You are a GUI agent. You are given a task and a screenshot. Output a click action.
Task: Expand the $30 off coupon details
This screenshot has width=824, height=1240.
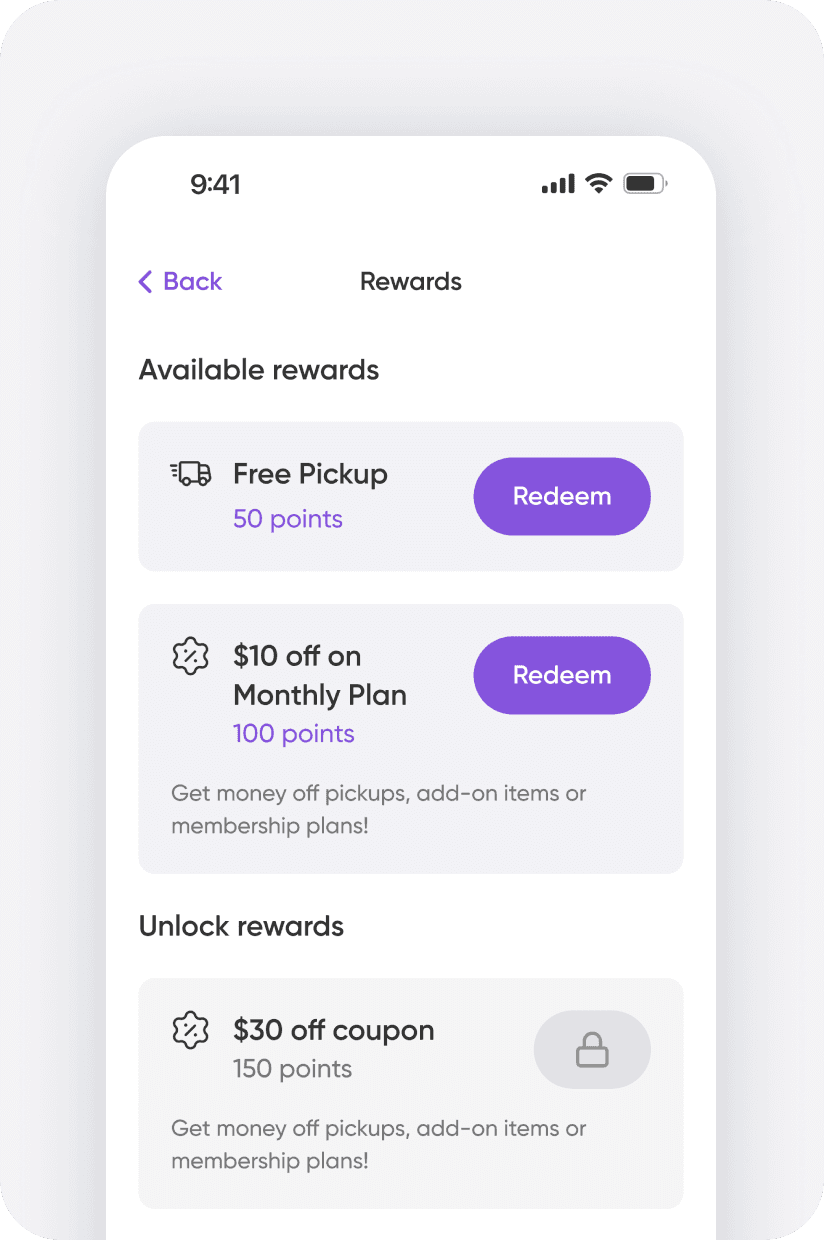coord(410,1093)
